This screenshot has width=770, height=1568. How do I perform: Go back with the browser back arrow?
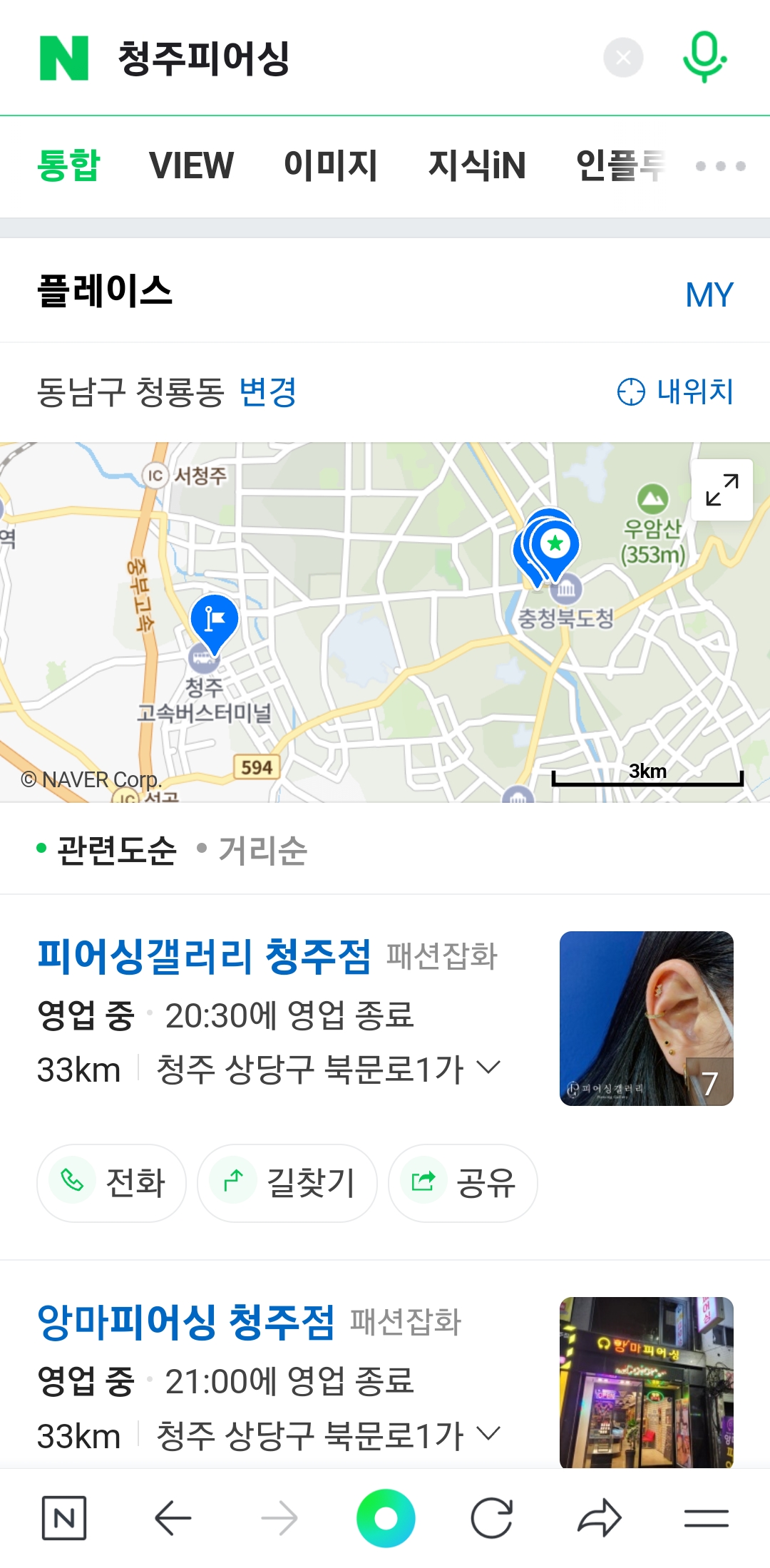point(173,1518)
